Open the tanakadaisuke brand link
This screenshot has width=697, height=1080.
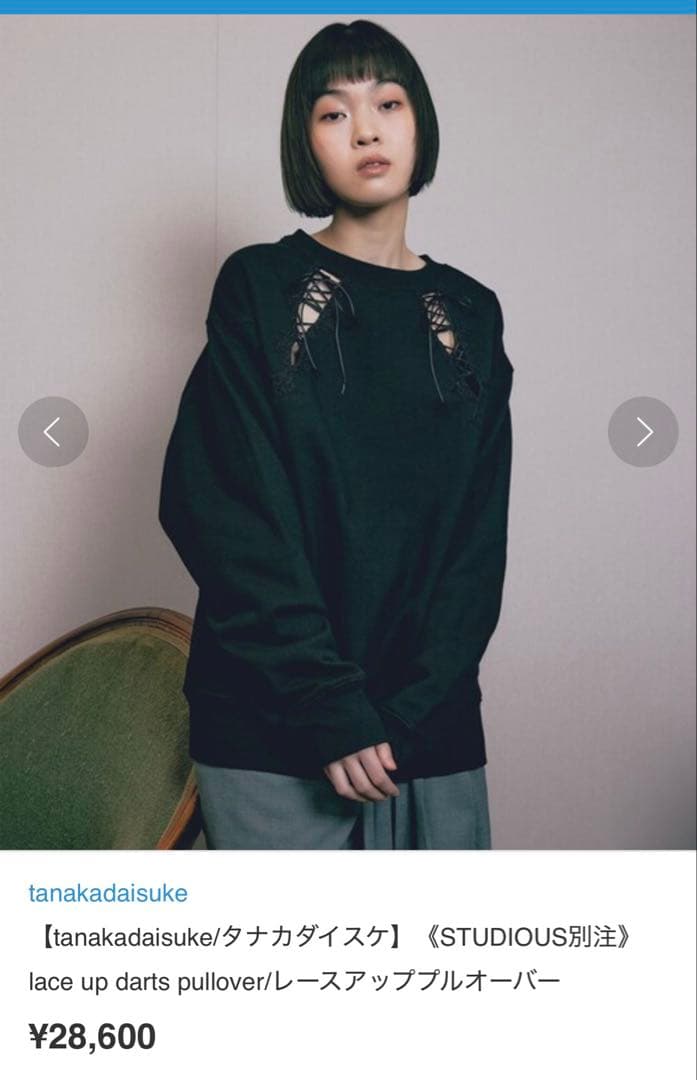108,893
